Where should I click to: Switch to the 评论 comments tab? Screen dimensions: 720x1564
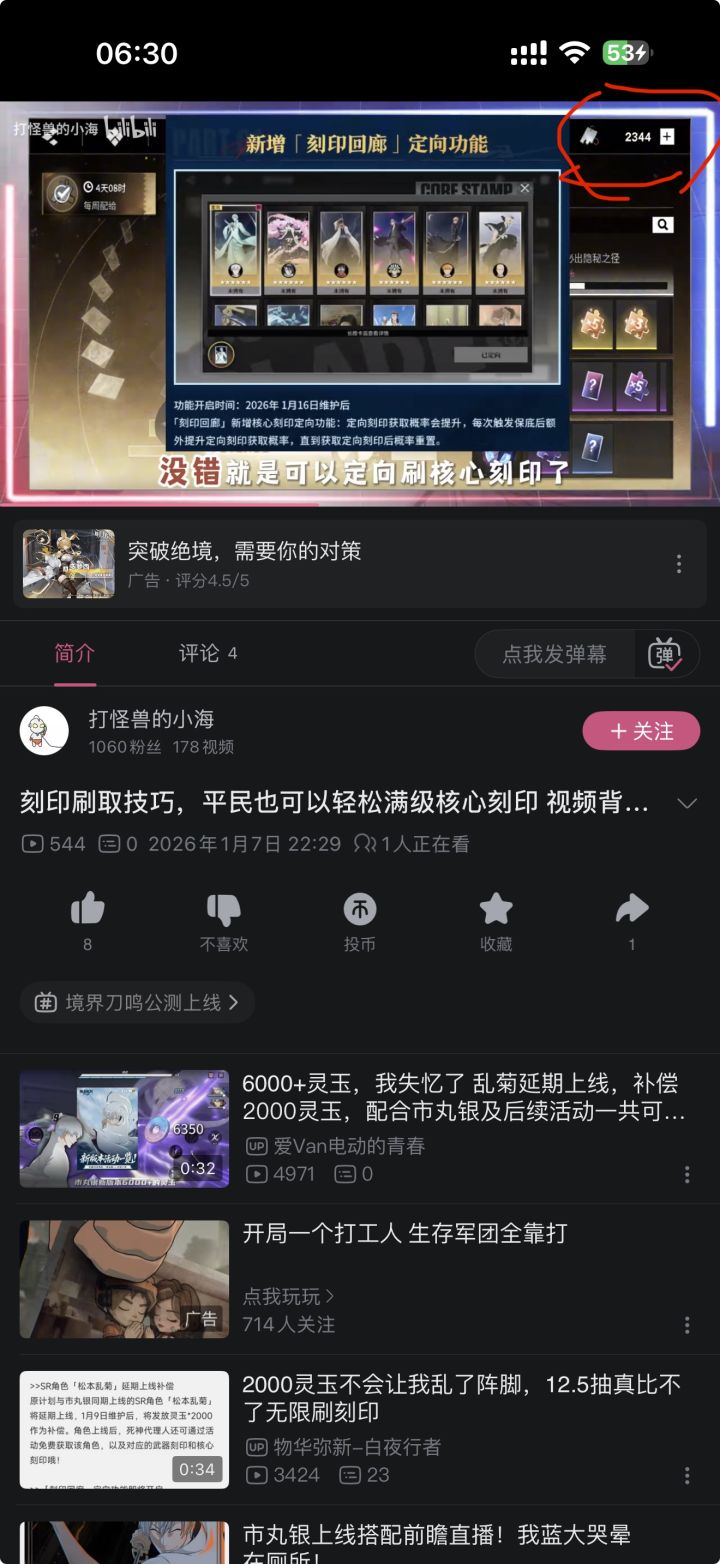pos(204,654)
